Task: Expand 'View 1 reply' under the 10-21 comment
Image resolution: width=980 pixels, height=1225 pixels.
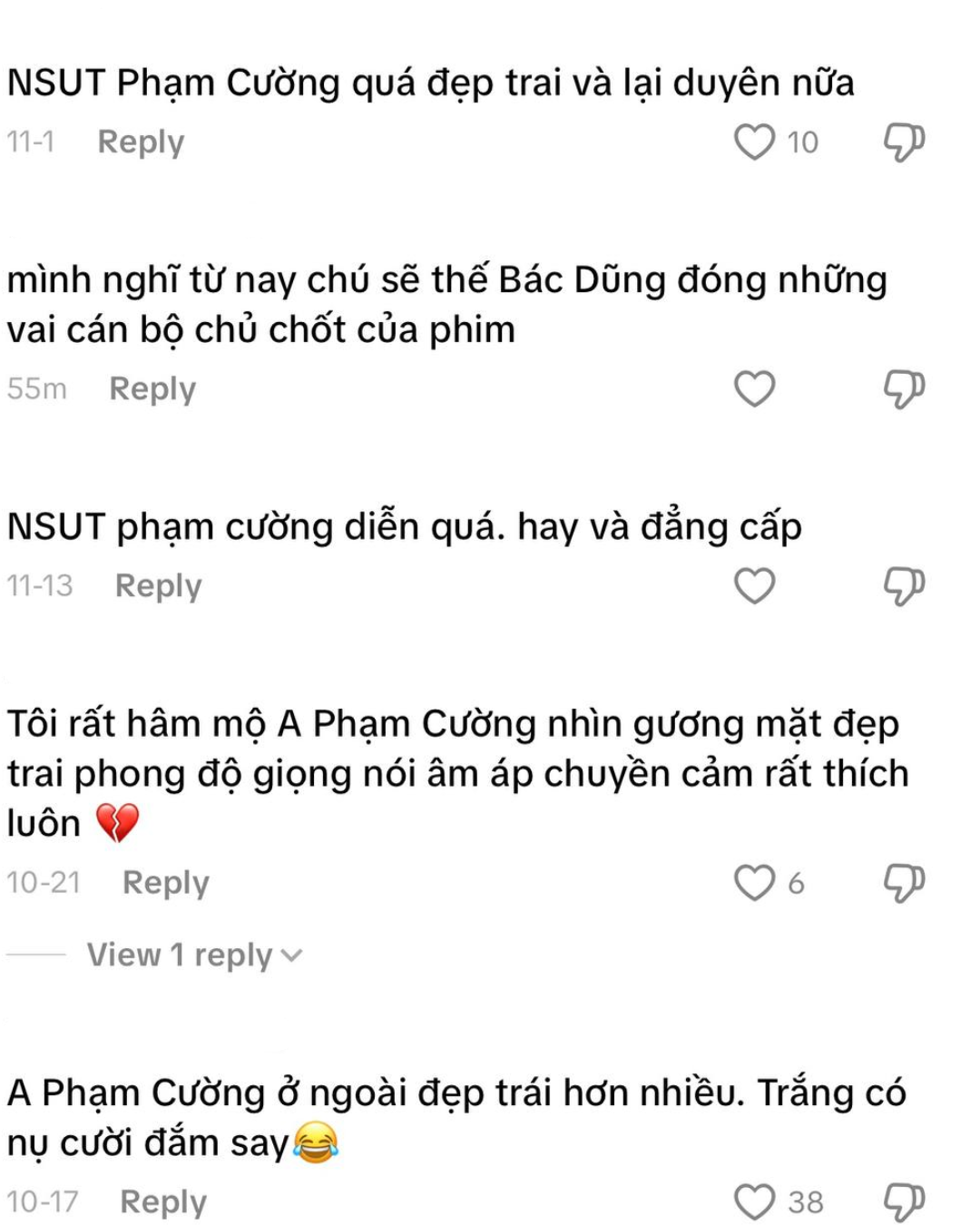Action: click(x=179, y=955)
